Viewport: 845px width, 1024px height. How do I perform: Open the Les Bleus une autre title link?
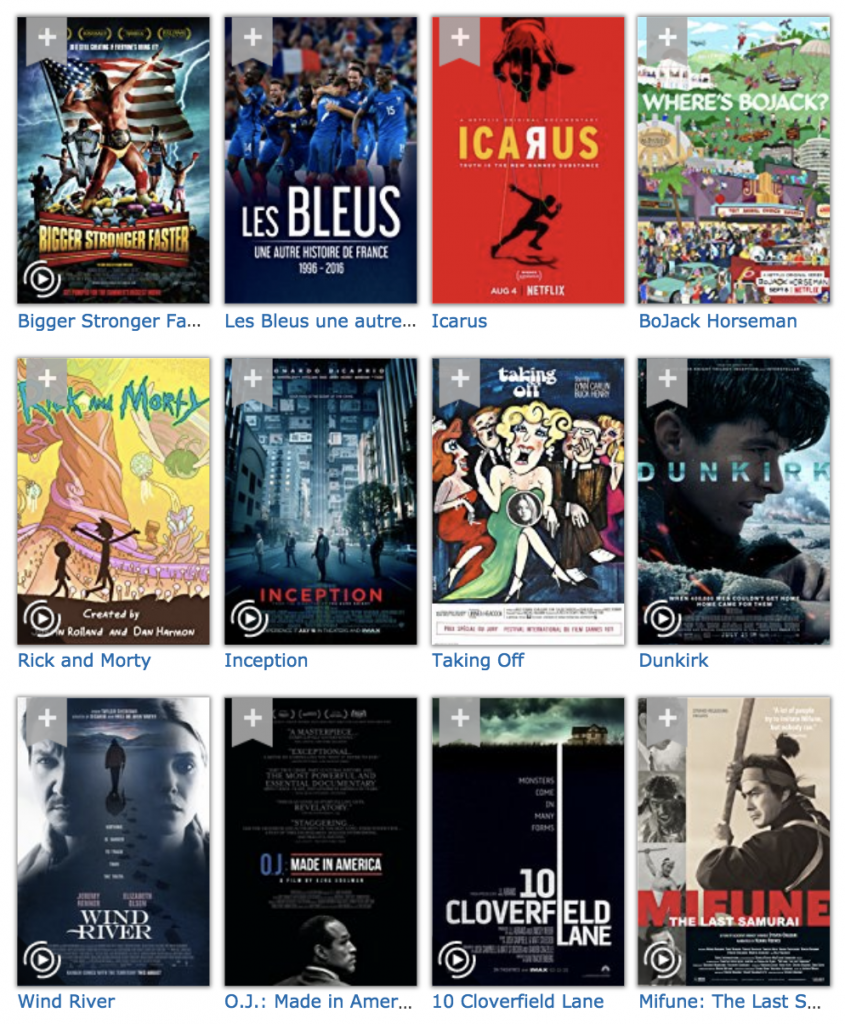pyautogui.click(x=320, y=321)
